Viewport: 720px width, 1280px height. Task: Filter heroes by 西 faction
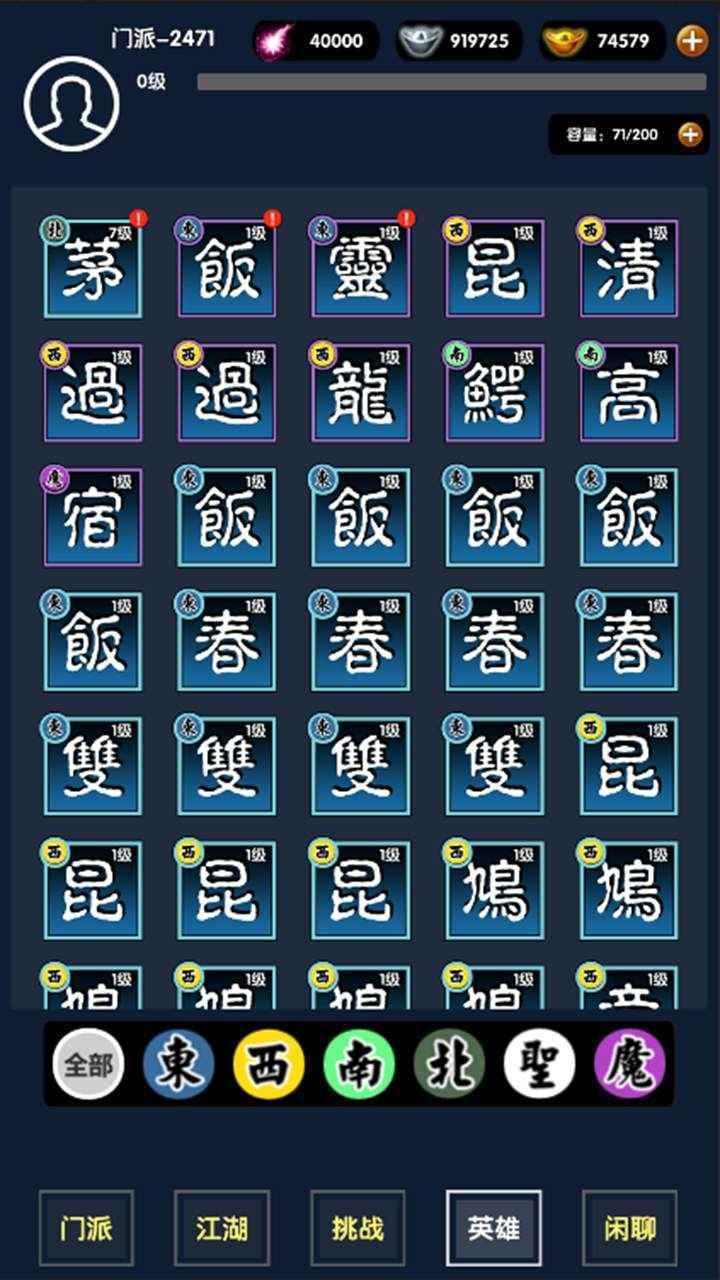[268, 1064]
